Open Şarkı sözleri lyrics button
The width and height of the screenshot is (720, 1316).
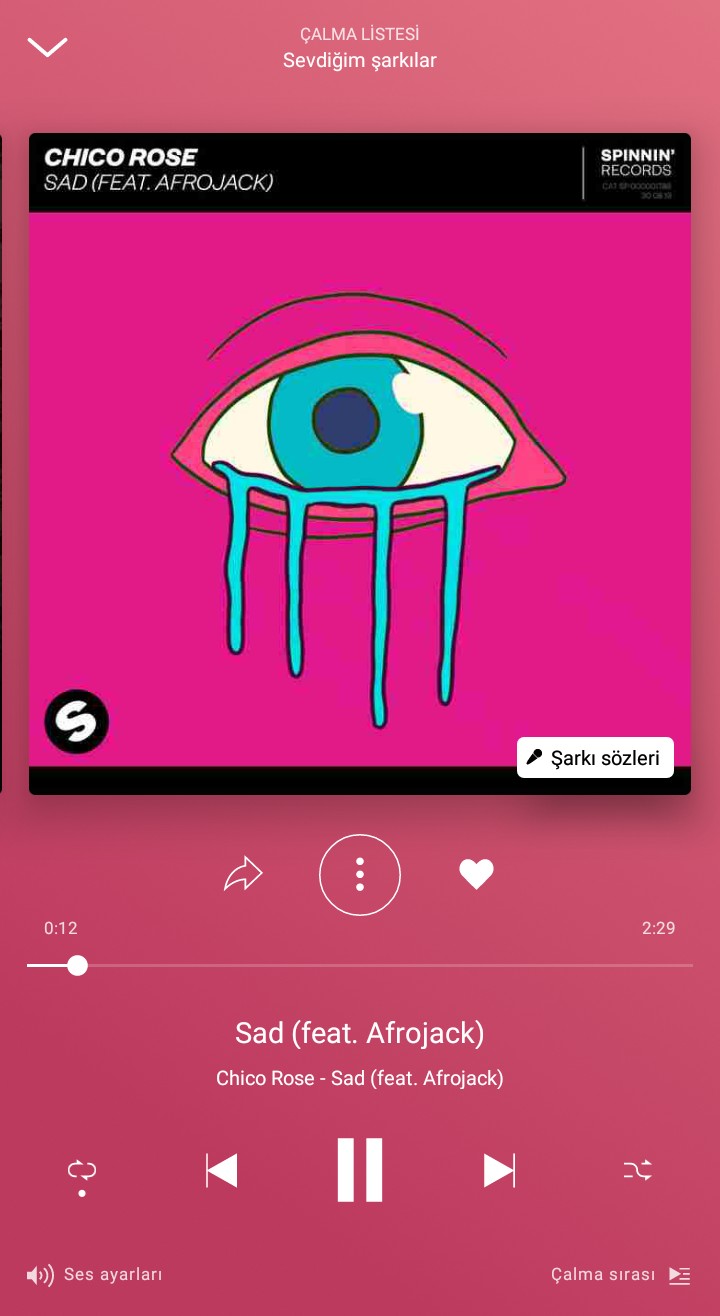coord(595,758)
